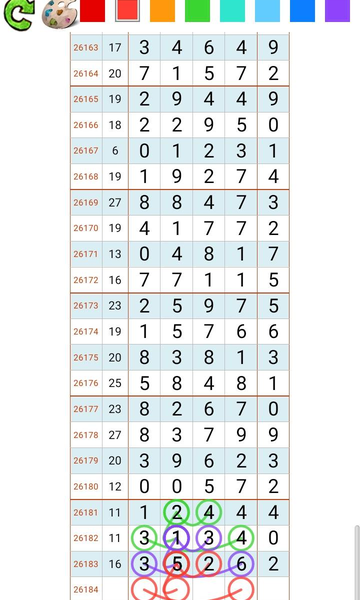Image resolution: width=360 pixels, height=600 pixels.
Task: Choose the light red color swatch
Action: pyautogui.click(x=127, y=11)
